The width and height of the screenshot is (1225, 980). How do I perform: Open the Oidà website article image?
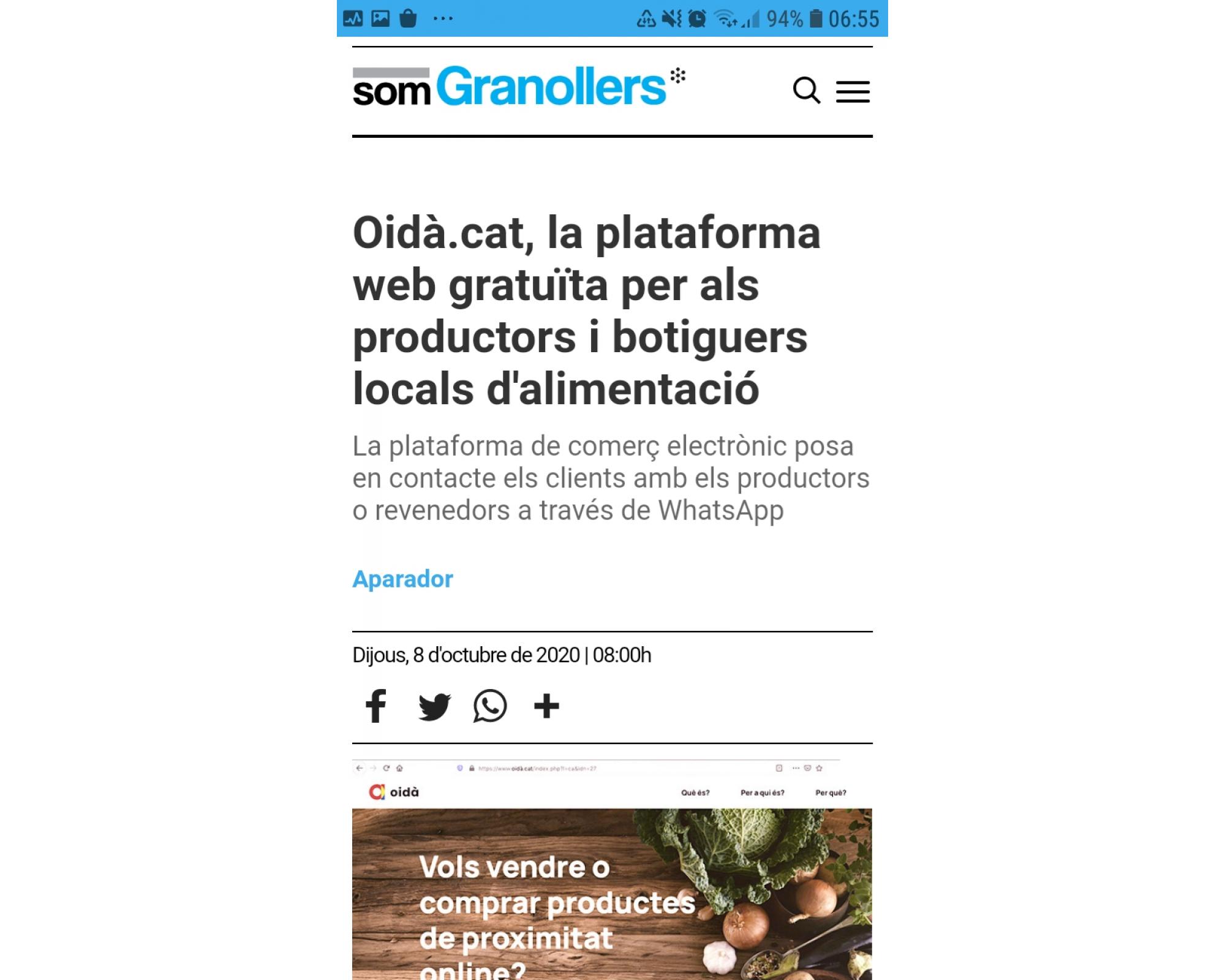[611, 870]
